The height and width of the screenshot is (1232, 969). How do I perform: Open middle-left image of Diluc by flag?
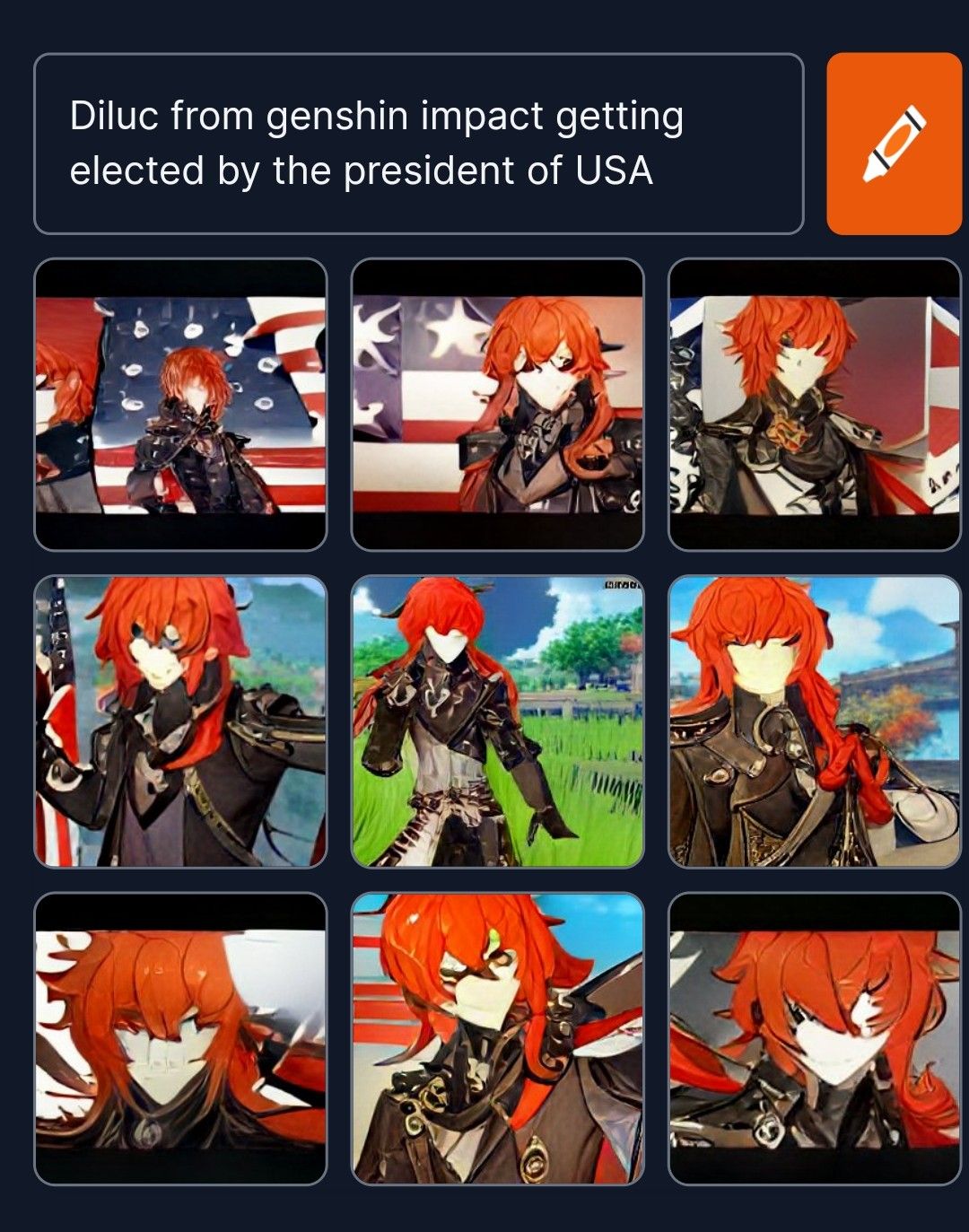180,722
